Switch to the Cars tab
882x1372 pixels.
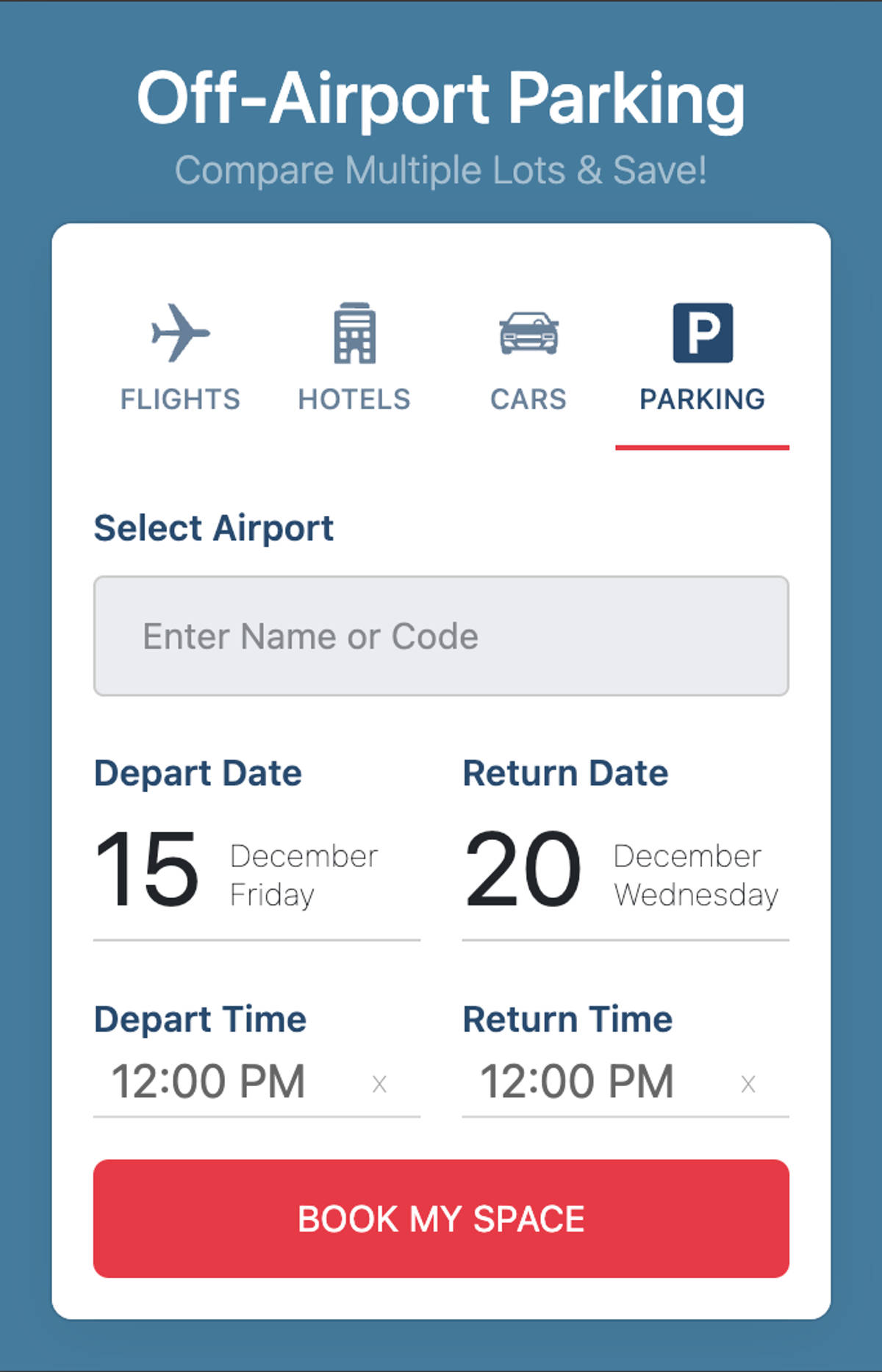[x=528, y=398]
